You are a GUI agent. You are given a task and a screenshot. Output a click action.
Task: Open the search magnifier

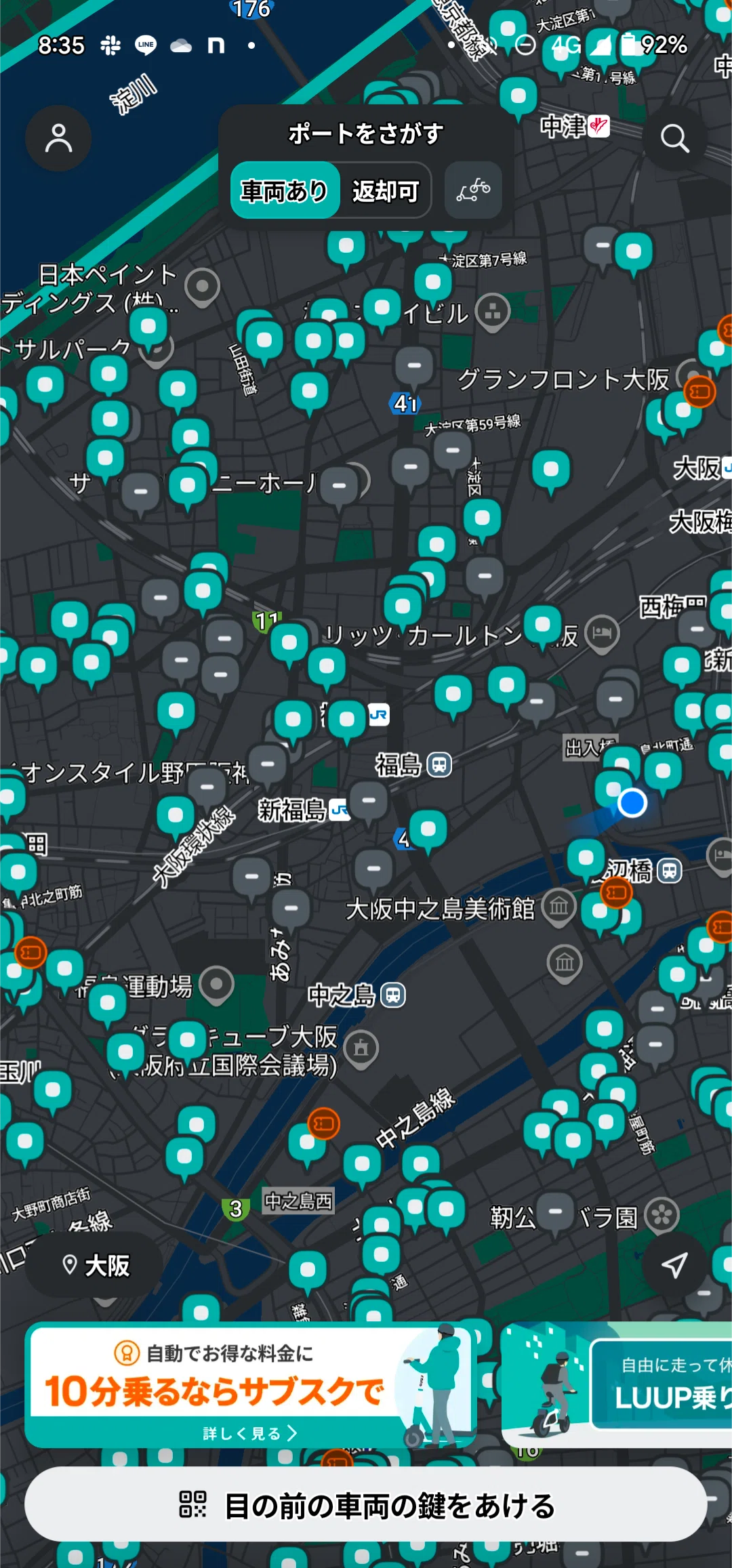[x=674, y=138]
